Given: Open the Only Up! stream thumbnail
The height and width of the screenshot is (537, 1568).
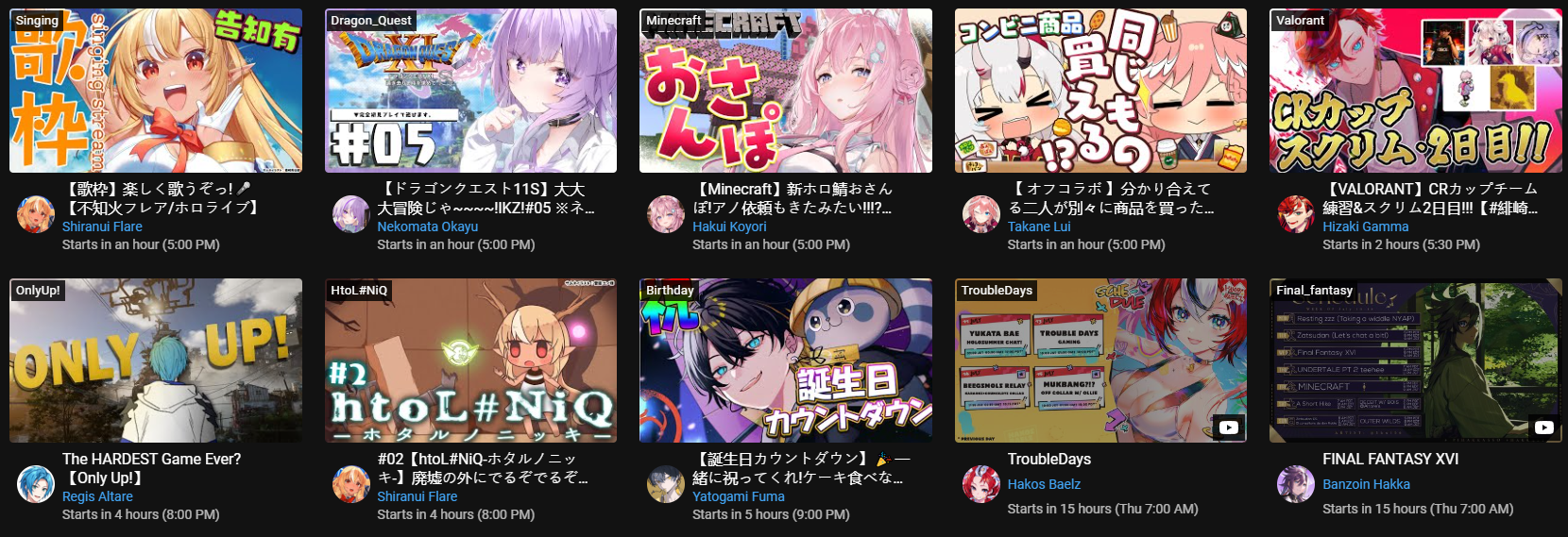Looking at the screenshot, I should (x=156, y=361).
